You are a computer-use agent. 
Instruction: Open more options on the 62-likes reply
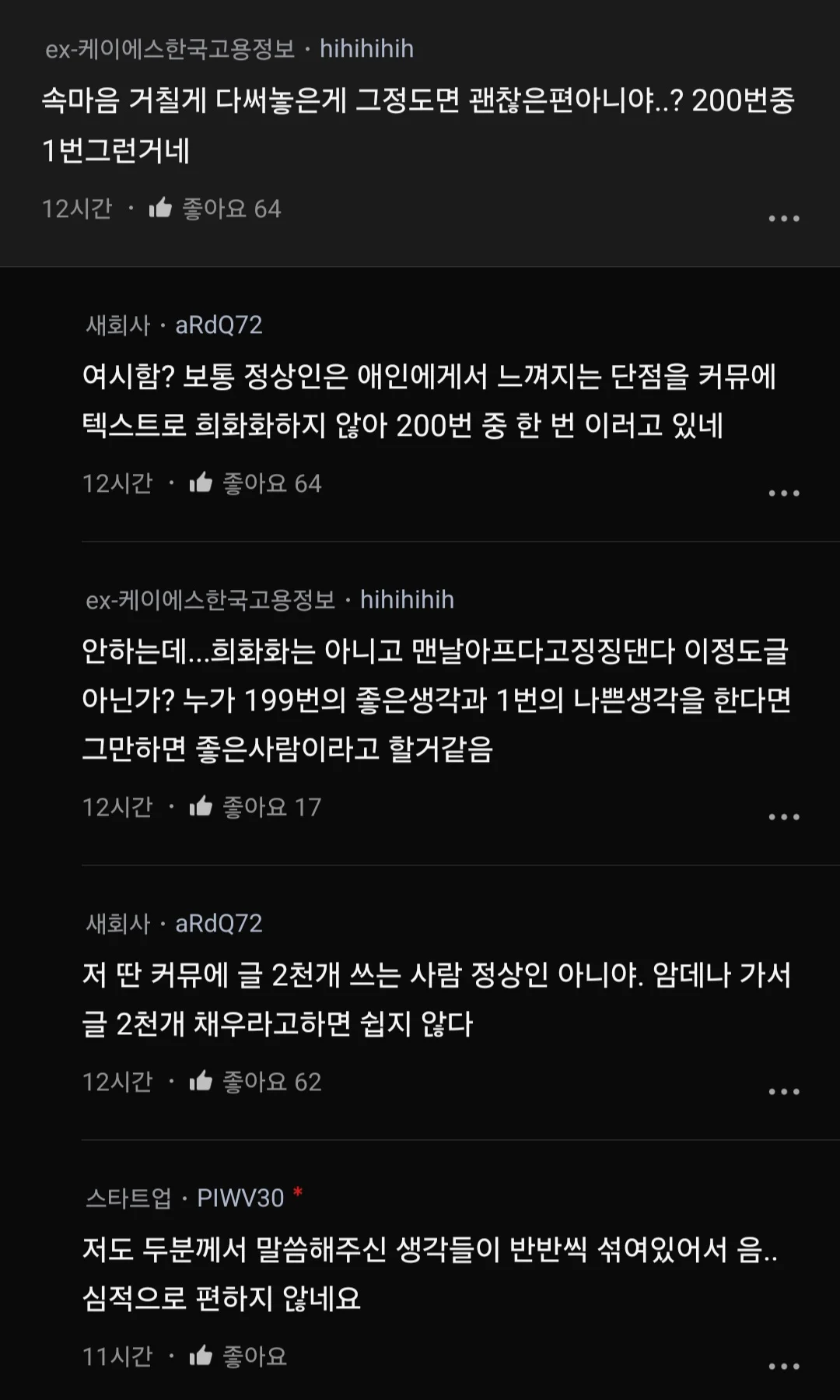point(783,1092)
